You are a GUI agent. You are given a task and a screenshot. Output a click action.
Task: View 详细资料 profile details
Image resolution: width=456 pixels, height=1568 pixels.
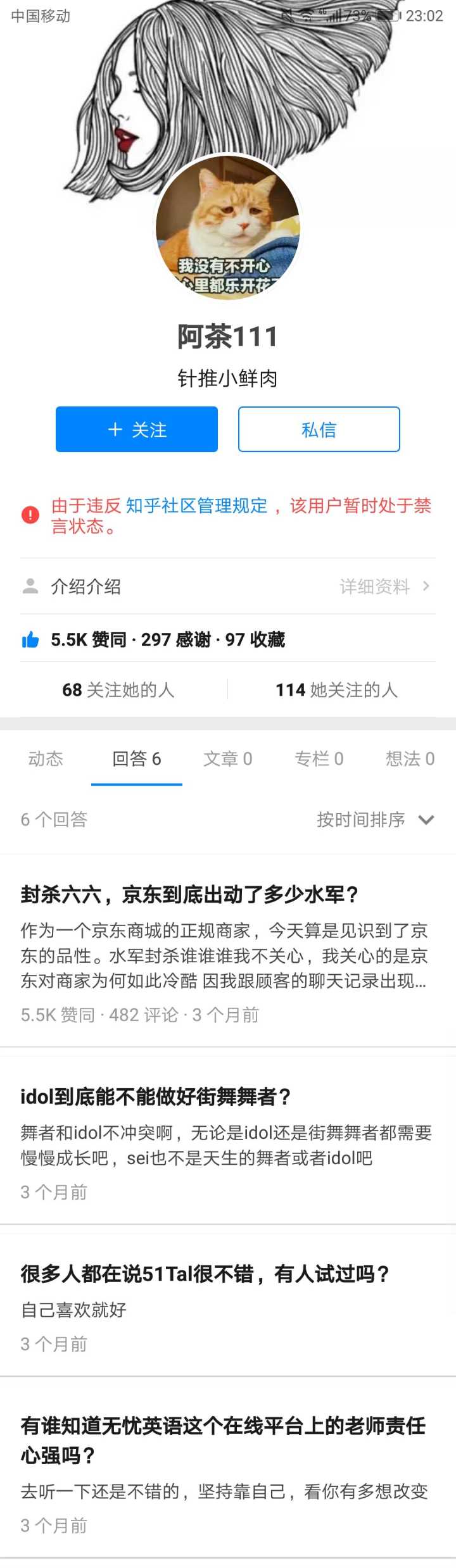tap(384, 587)
